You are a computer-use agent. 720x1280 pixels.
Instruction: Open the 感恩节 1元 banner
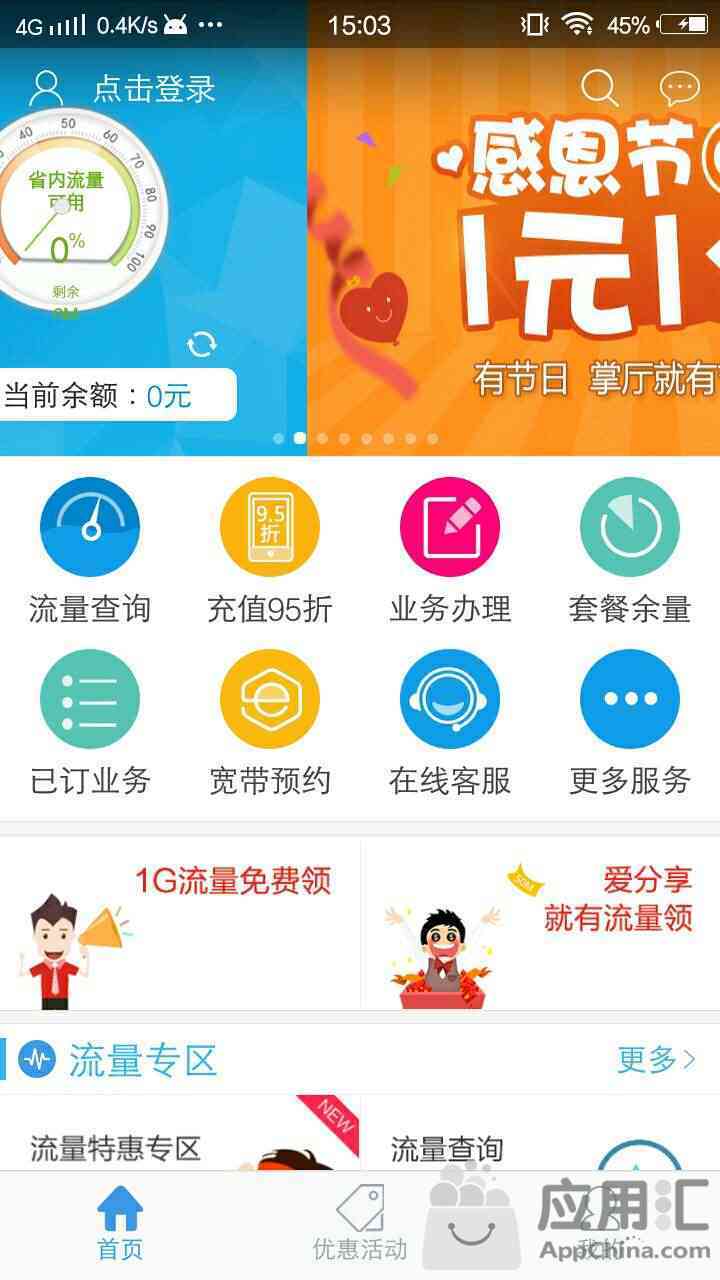tap(514, 252)
